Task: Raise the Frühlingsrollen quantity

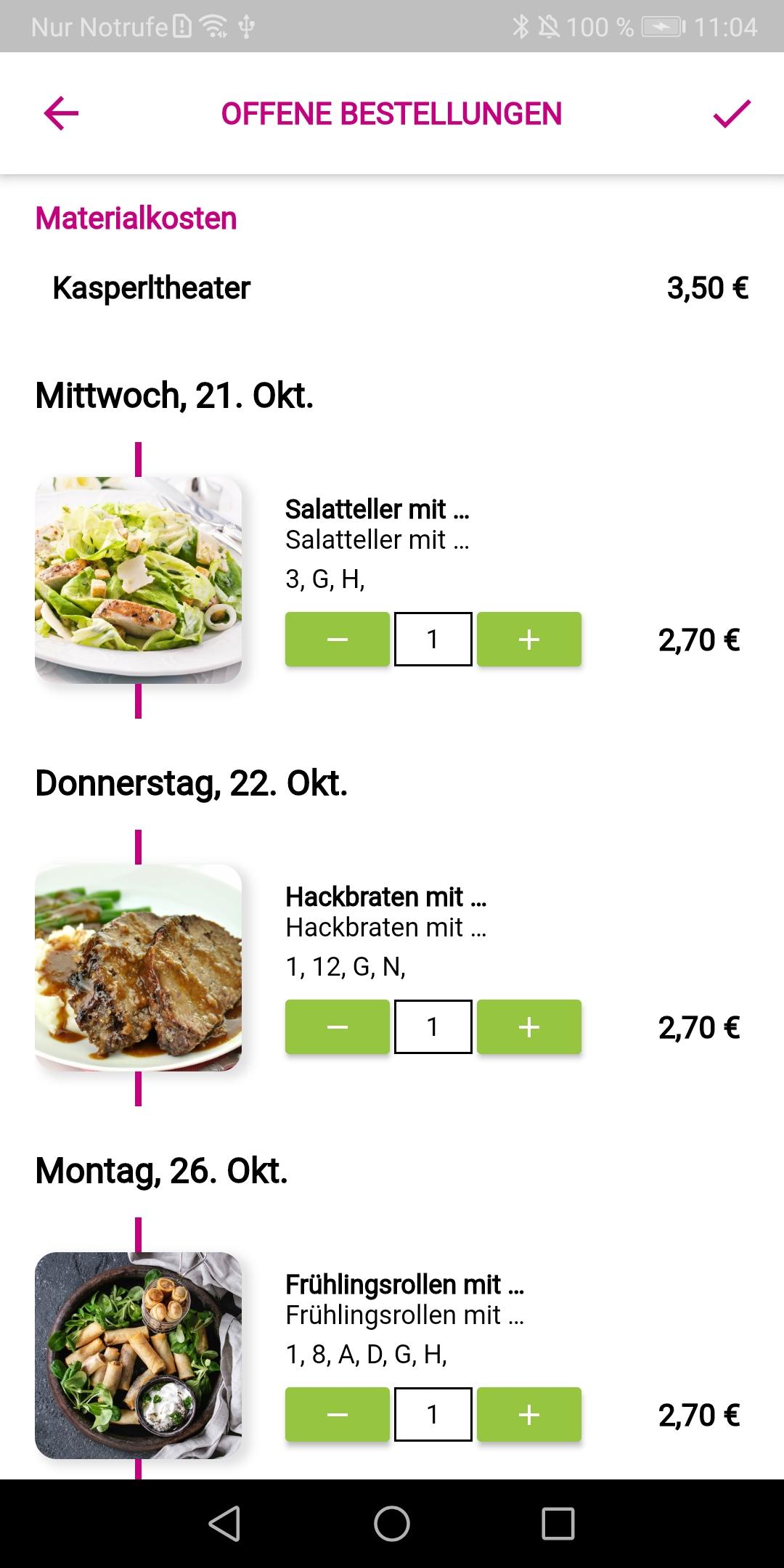Action: click(529, 1414)
